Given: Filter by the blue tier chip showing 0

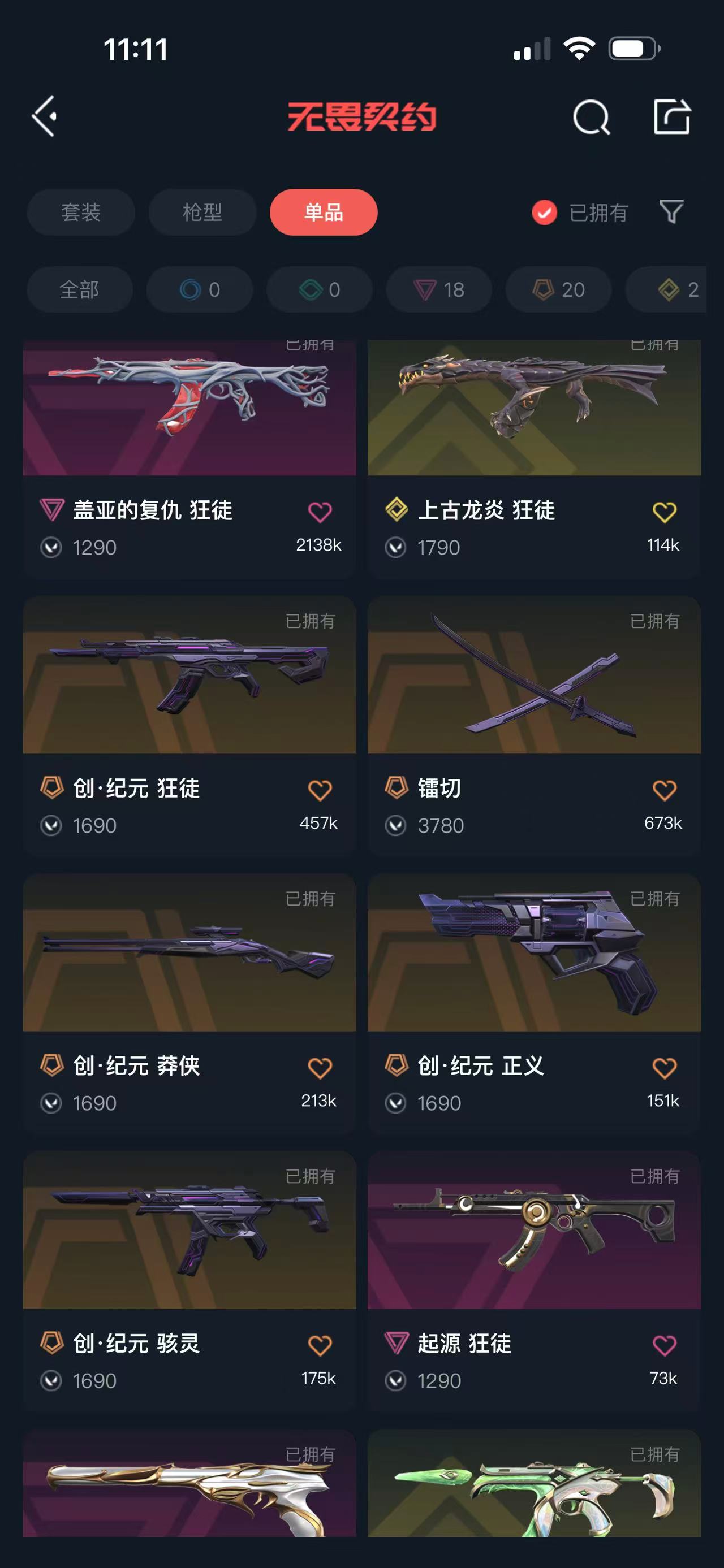Looking at the screenshot, I should pyautogui.click(x=200, y=290).
